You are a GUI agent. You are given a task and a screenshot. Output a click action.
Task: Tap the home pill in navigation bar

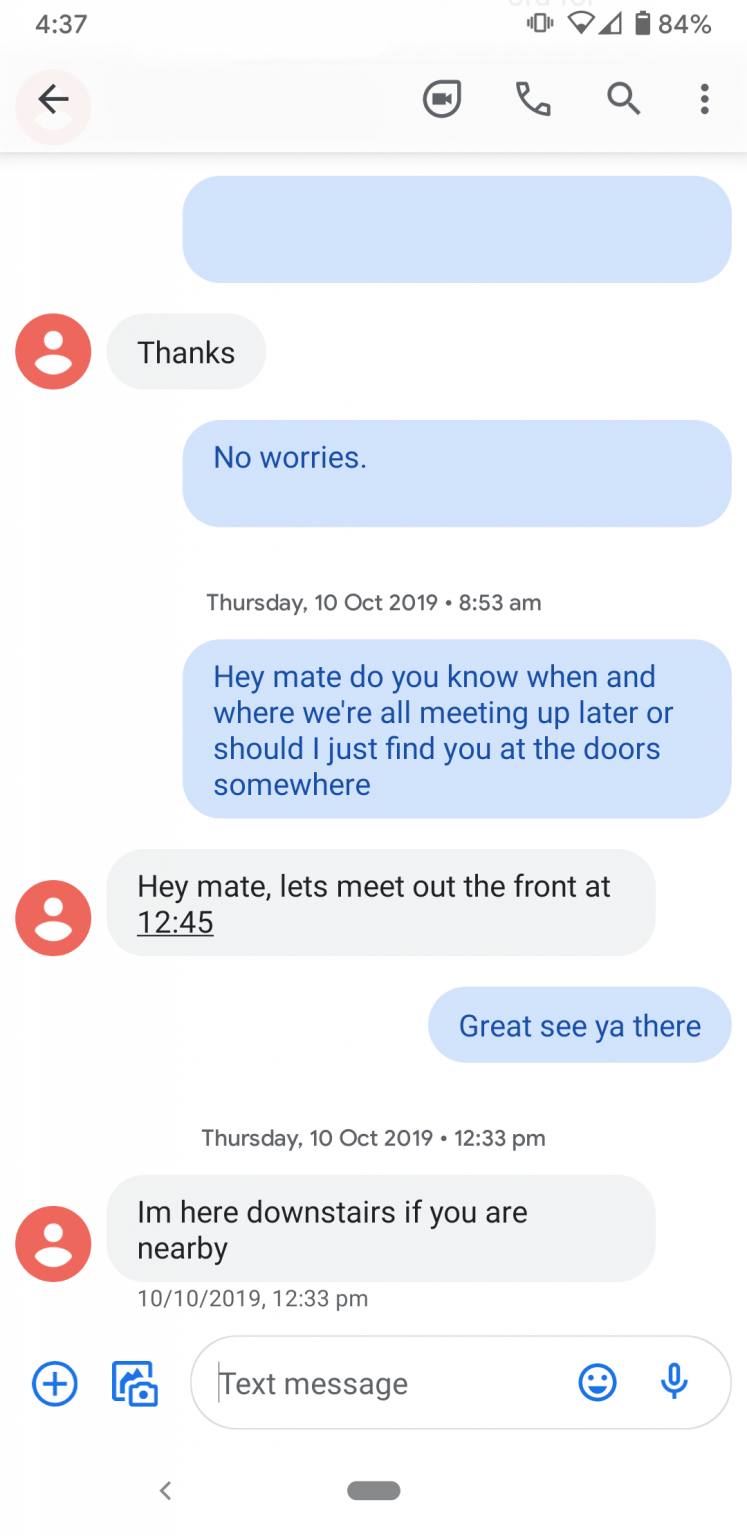[374, 1490]
